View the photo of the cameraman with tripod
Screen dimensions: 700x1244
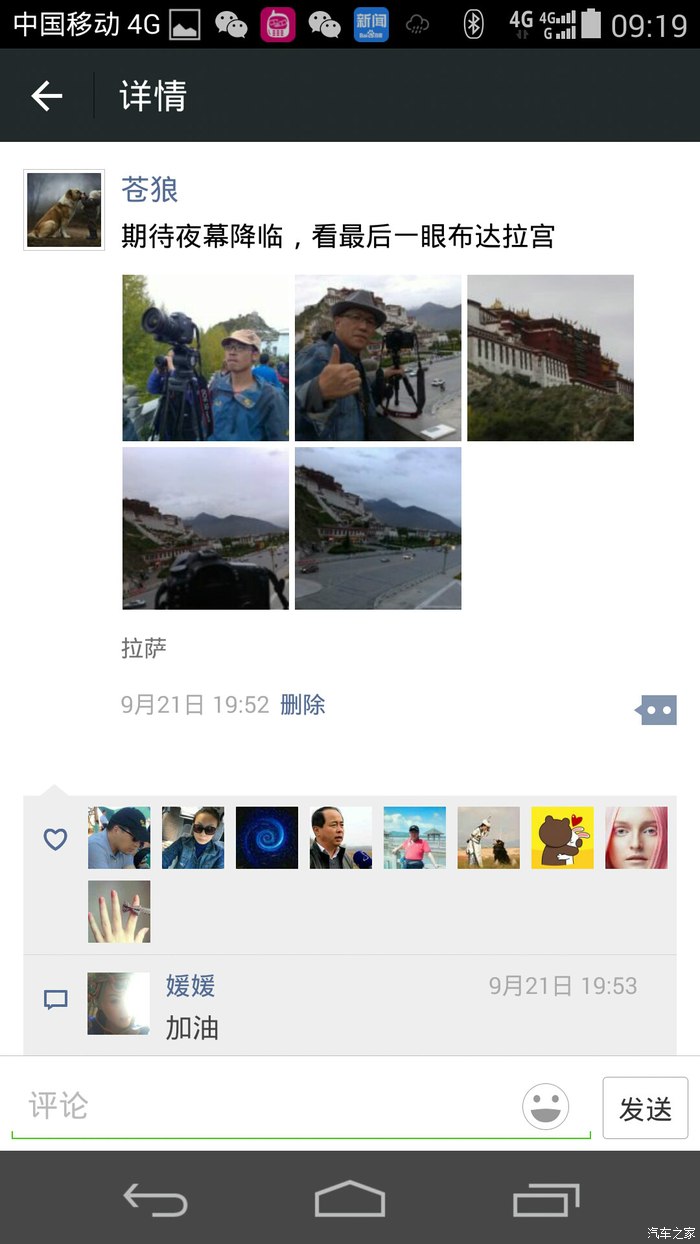pyautogui.click(x=205, y=358)
